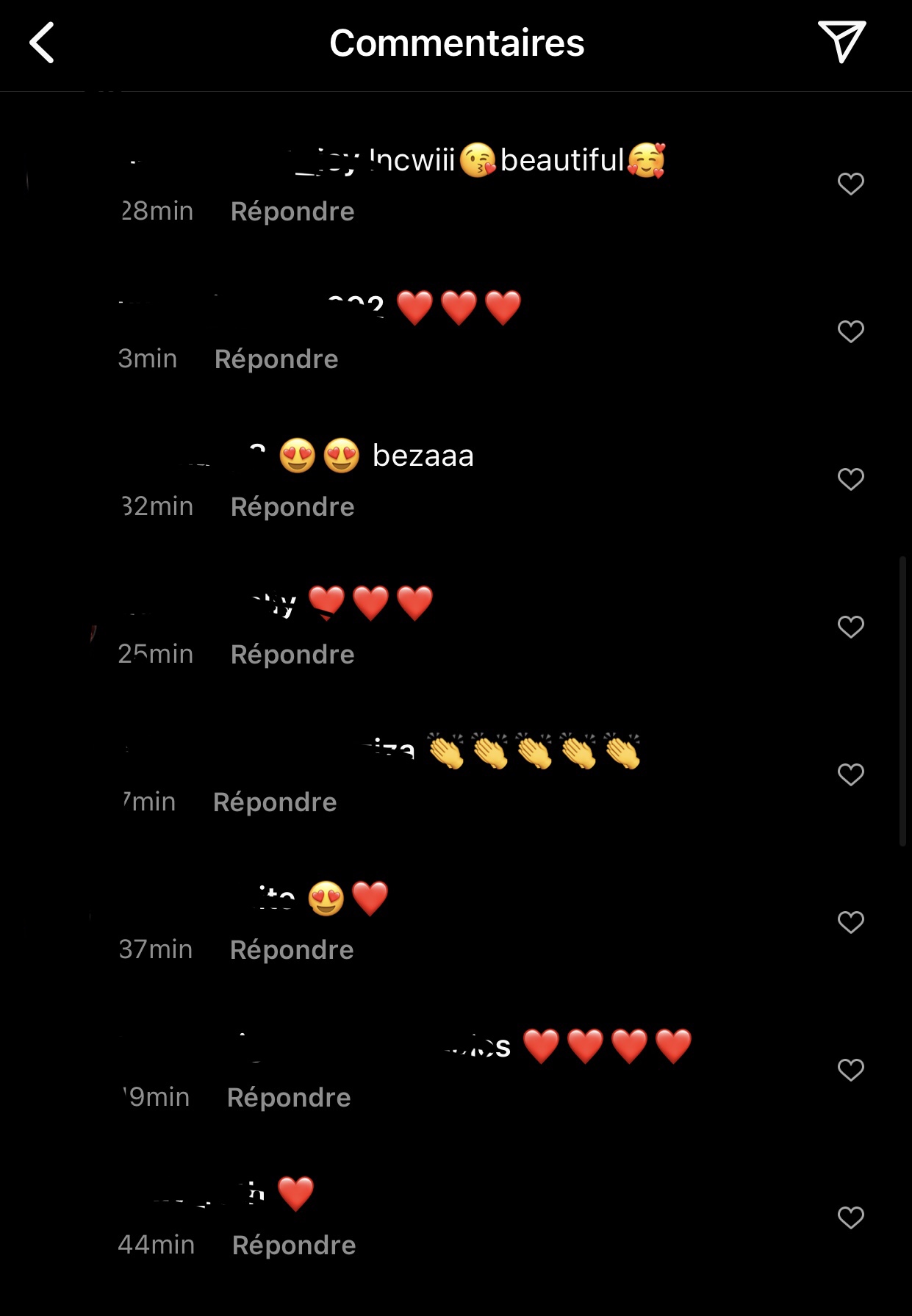Reply to the 25min comment

click(292, 655)
